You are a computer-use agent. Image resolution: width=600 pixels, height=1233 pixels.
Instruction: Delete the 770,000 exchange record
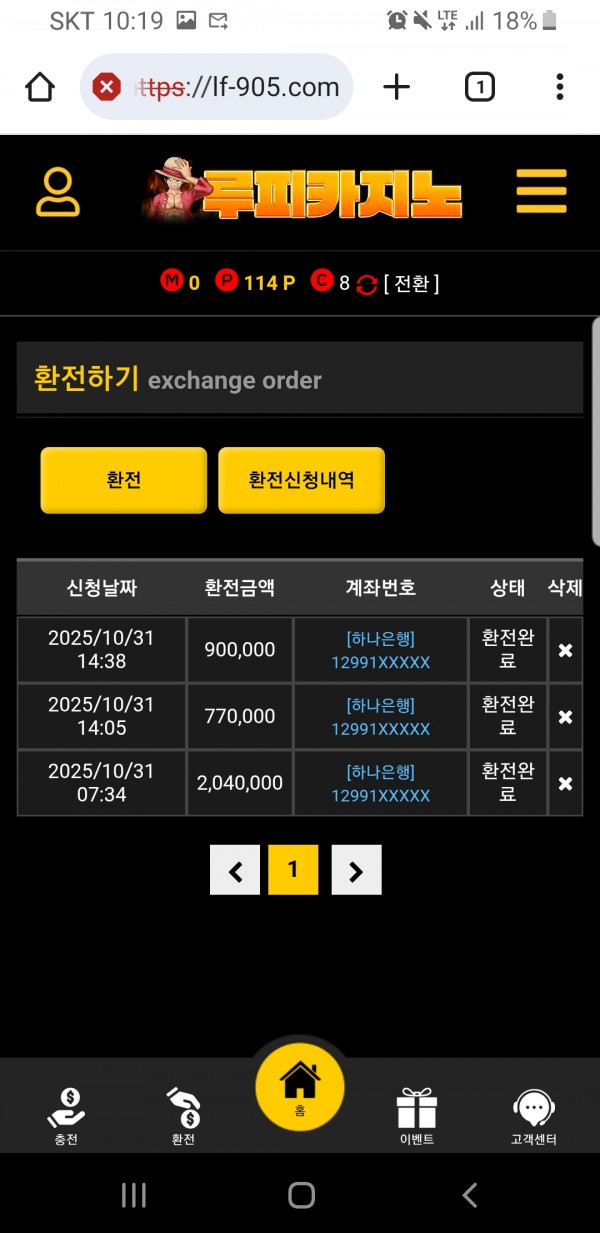click(x=565, y=717)
